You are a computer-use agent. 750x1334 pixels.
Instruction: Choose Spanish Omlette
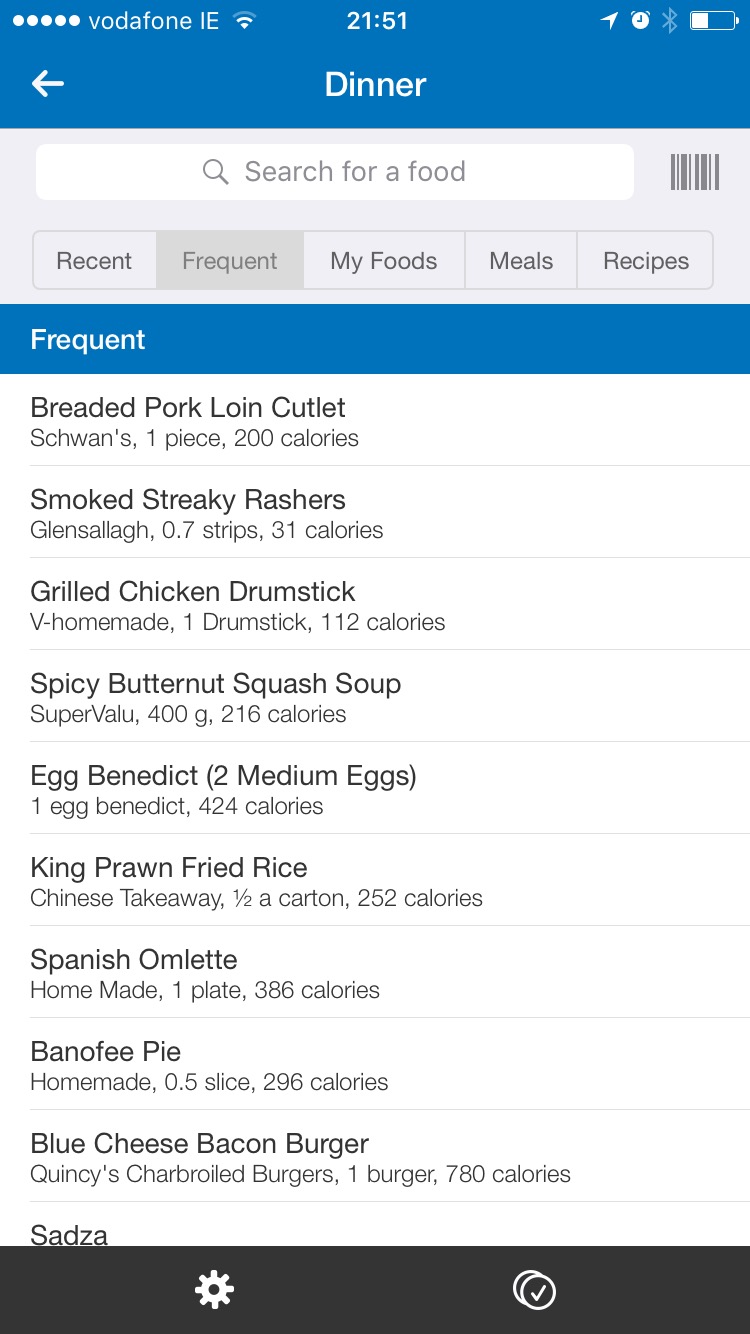375,973
